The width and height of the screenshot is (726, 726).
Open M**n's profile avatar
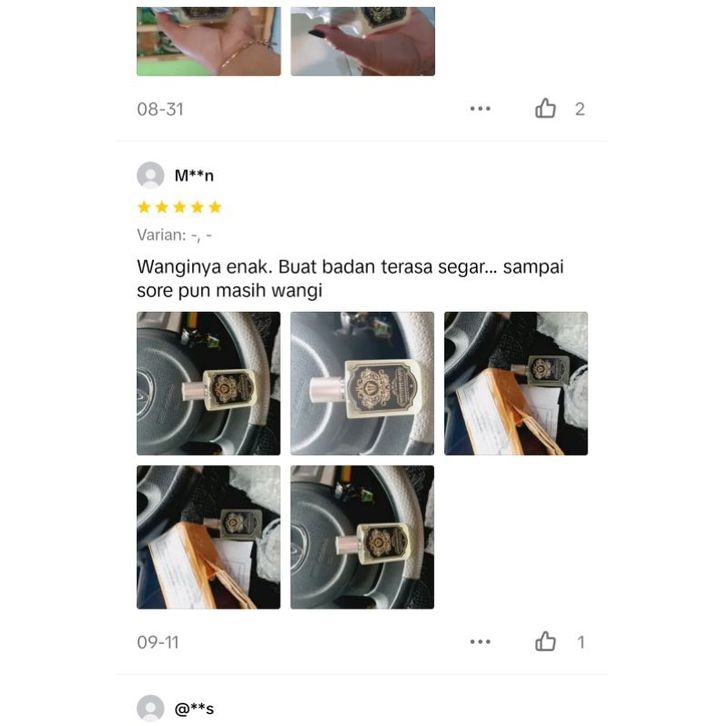151,175
